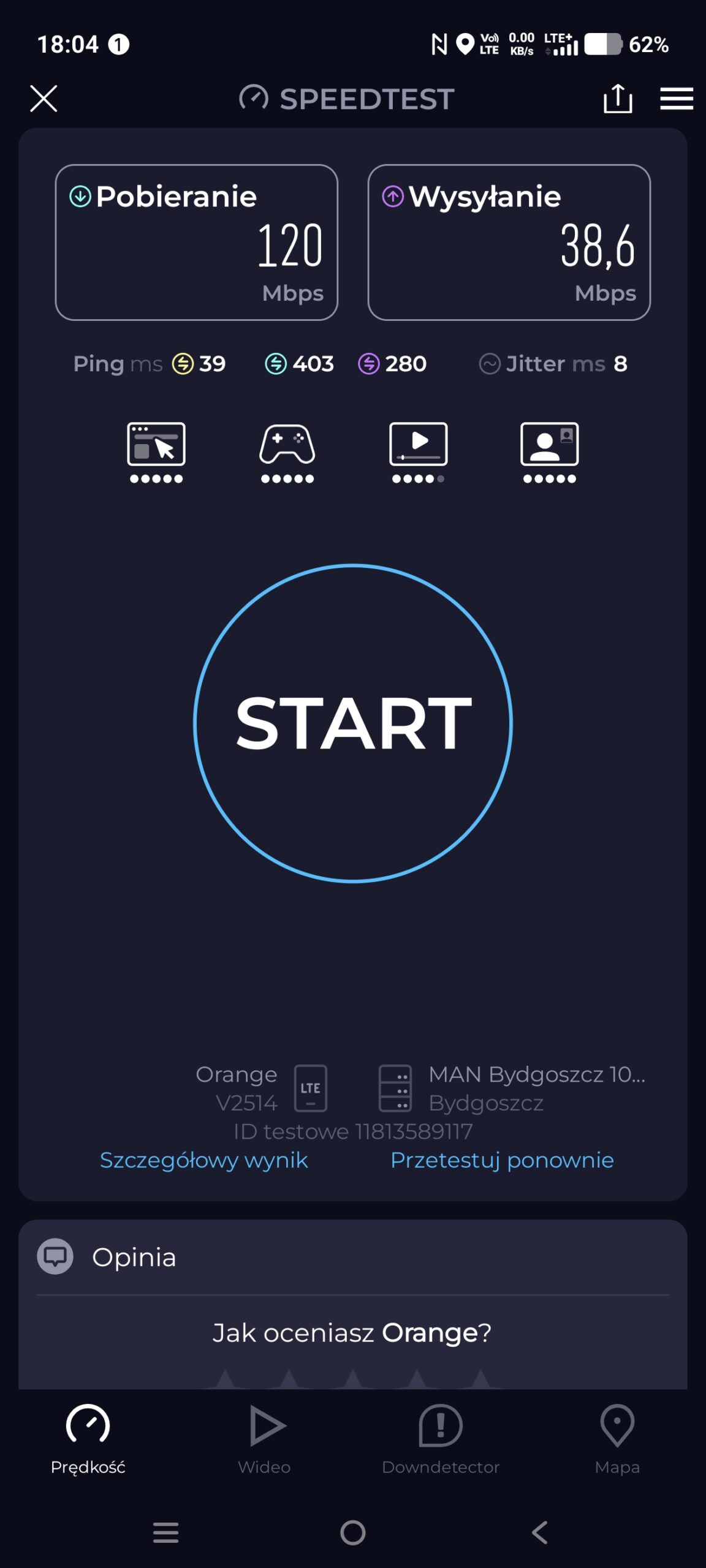Screen dimensions: 706x1568
Task: Switch to the Wideo tab
Action: [x=265, y=1440]
